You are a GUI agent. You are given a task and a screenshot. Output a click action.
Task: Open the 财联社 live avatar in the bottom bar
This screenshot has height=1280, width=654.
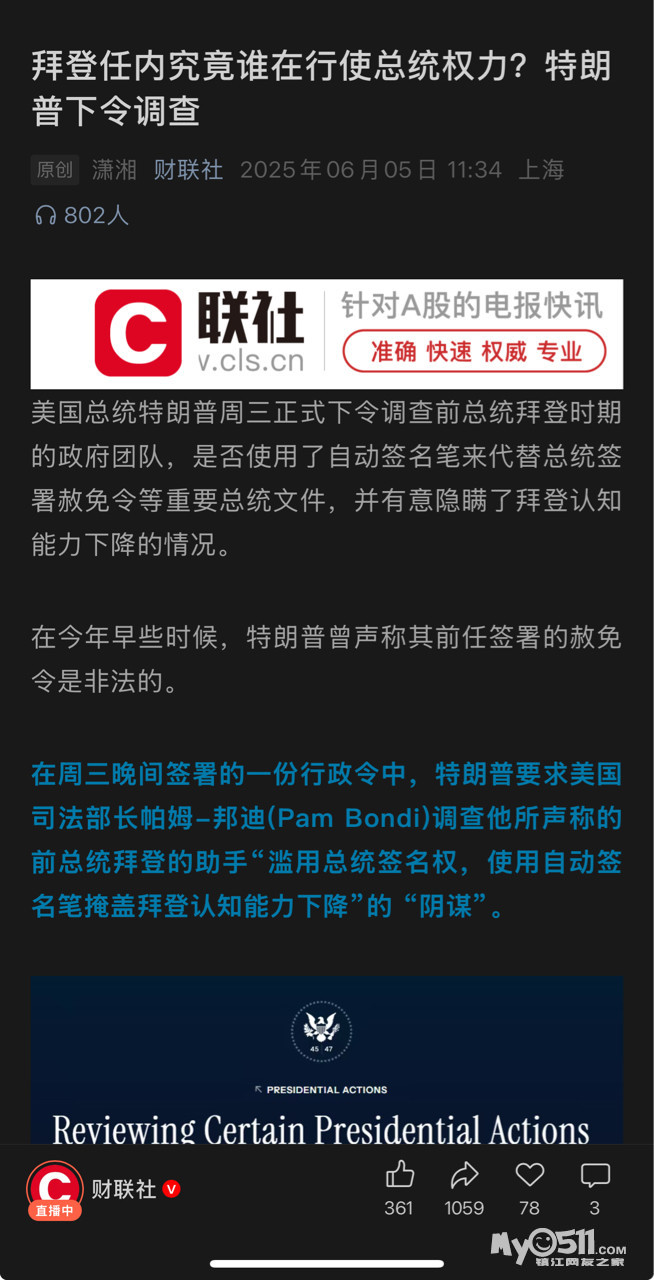[54, 1190]
